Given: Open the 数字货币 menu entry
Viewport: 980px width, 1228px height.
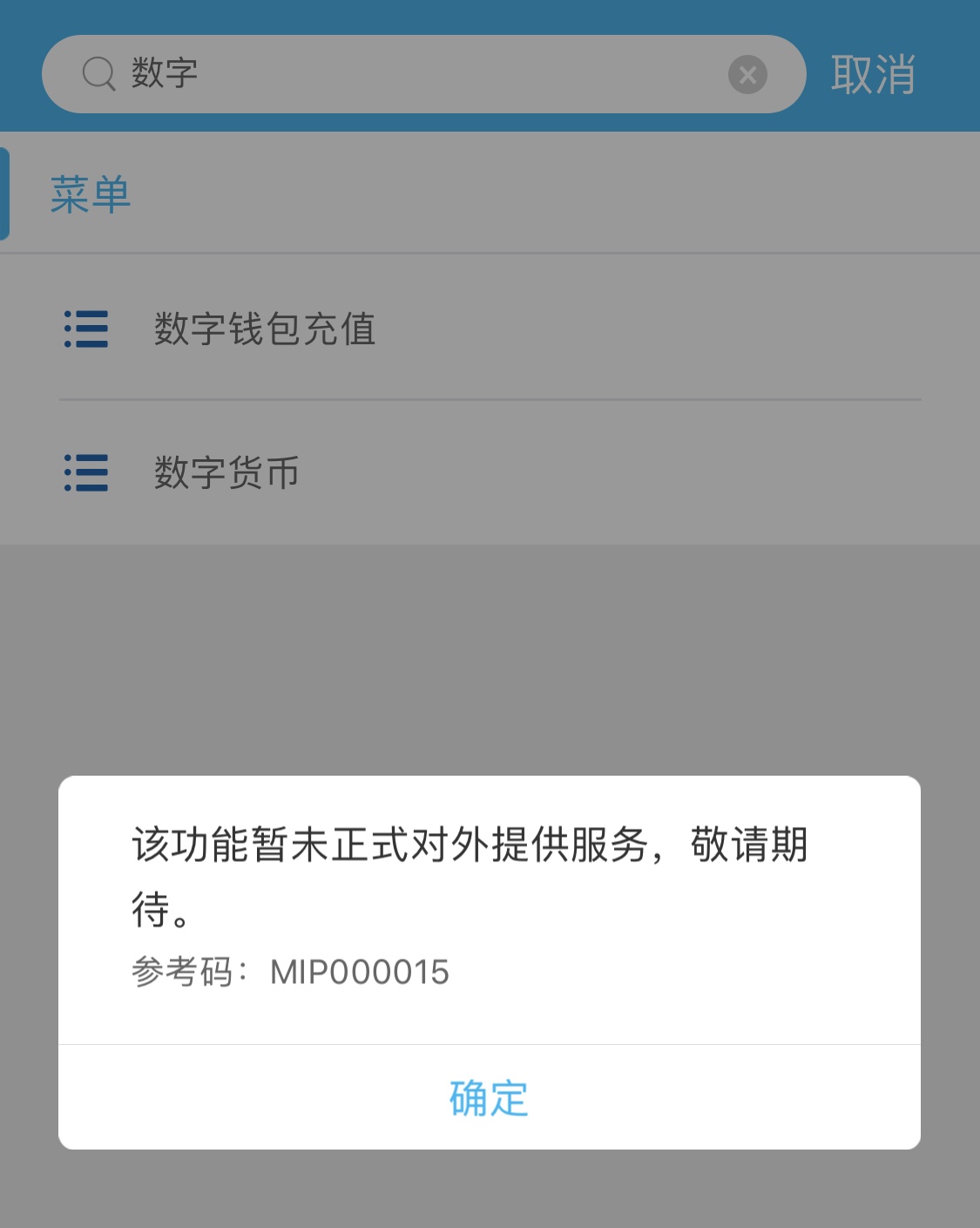Looking at the screenshot, I should click(225, 473).
